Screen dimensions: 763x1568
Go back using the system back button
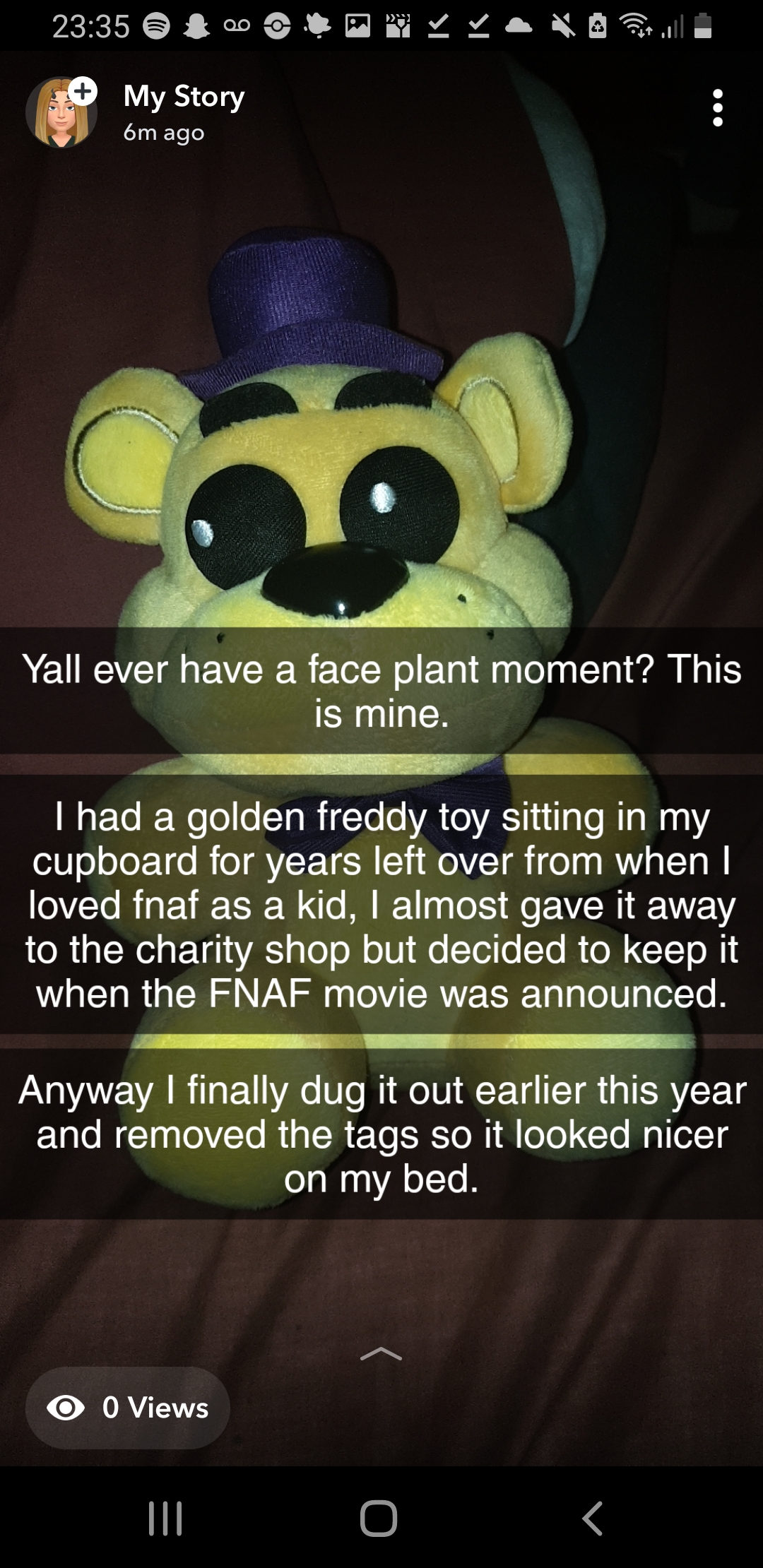click(x=593, y=1518)
